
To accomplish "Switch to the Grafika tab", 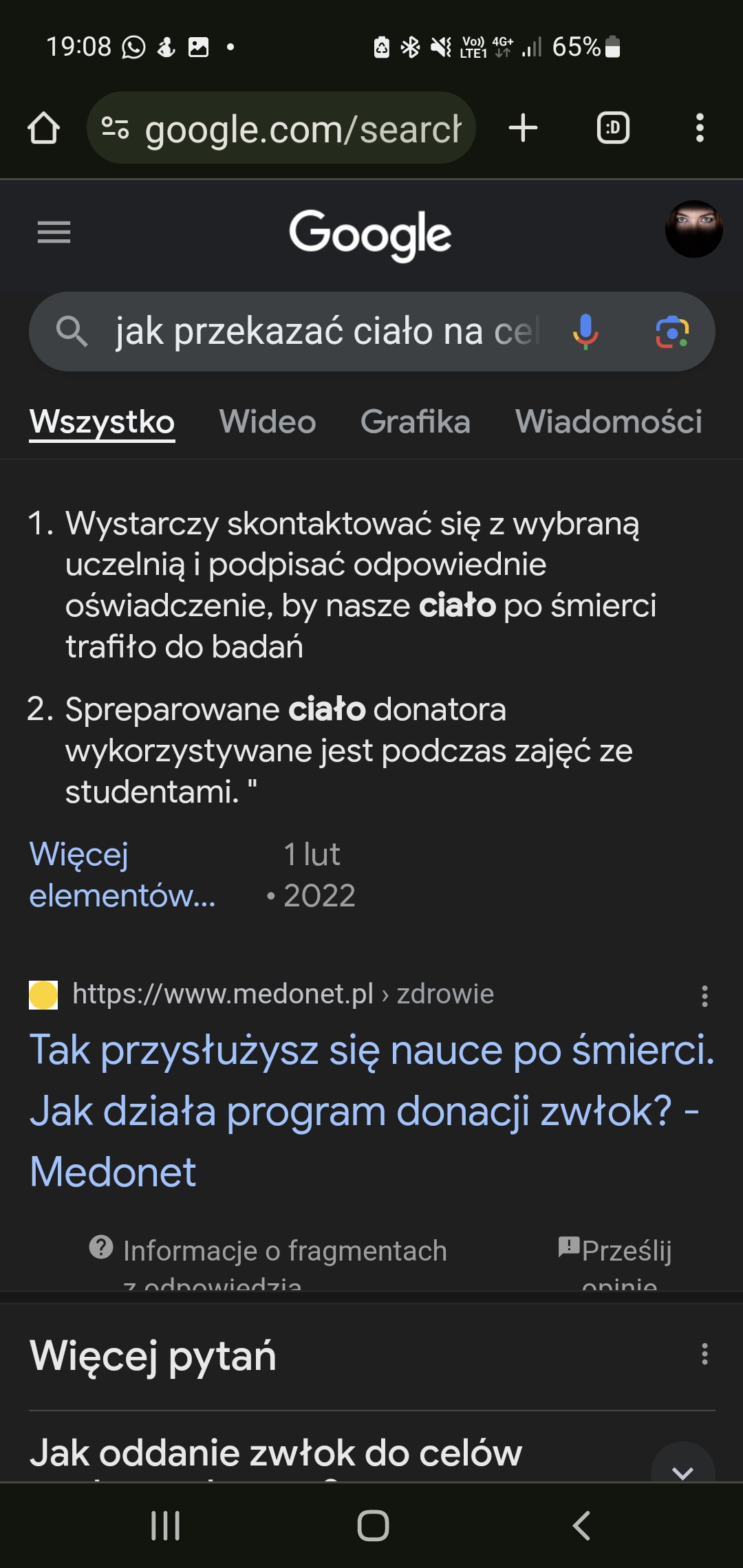I will click(x=416, y=422).
